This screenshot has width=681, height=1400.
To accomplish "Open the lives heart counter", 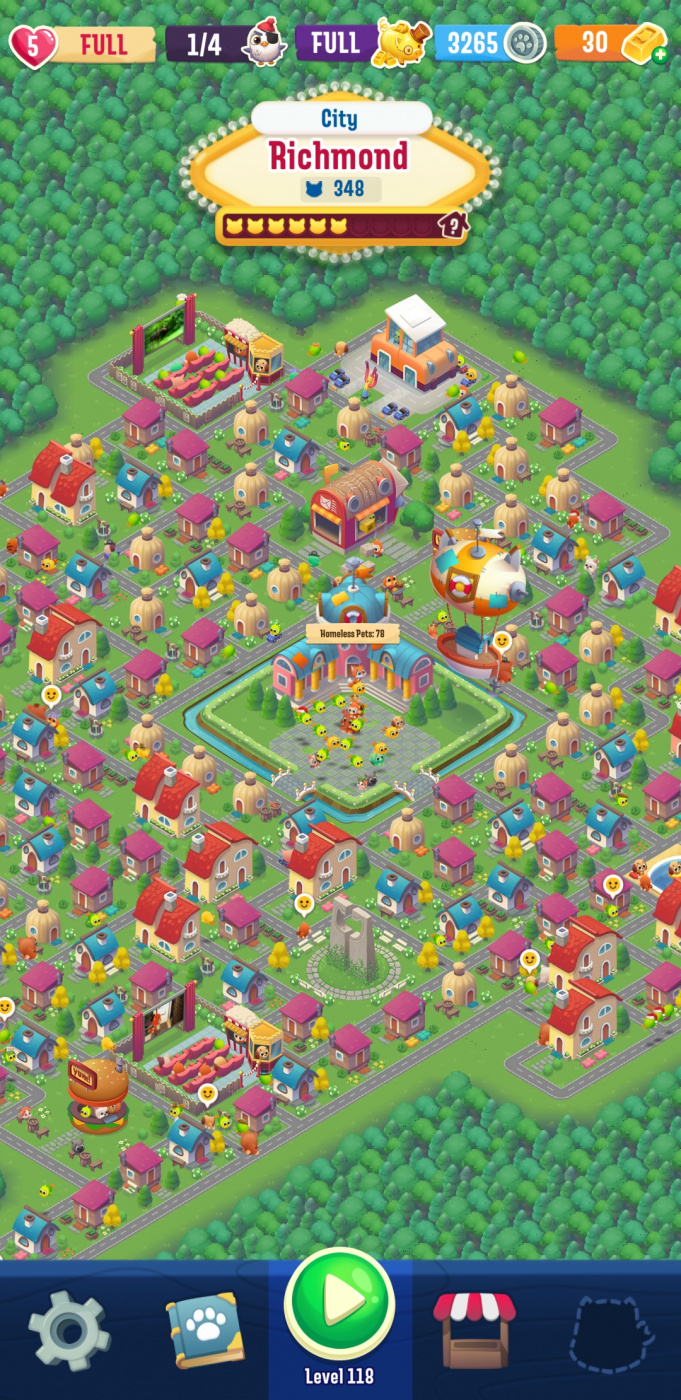I will (x=34, y=44).
